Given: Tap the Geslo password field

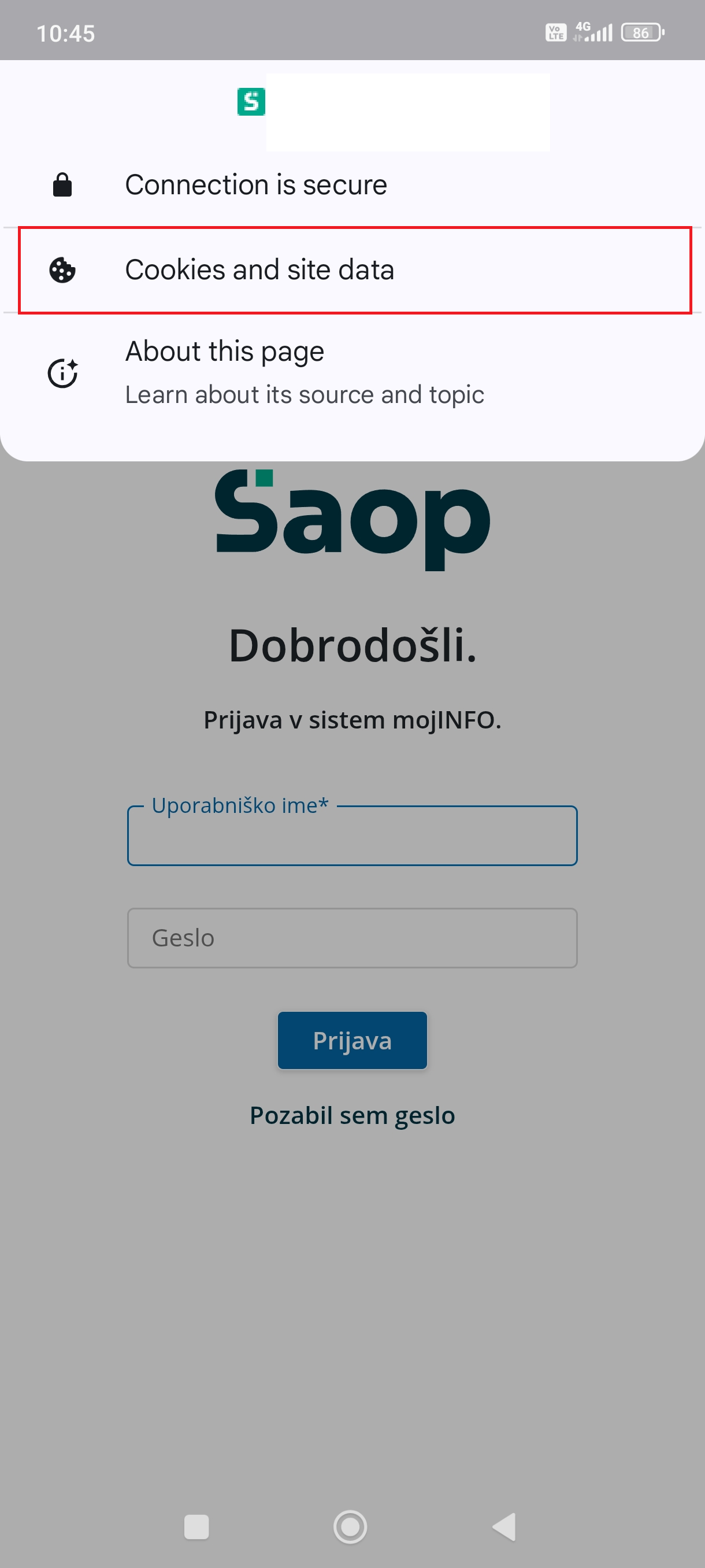Looking at the screenshot, I should (352, 938).
